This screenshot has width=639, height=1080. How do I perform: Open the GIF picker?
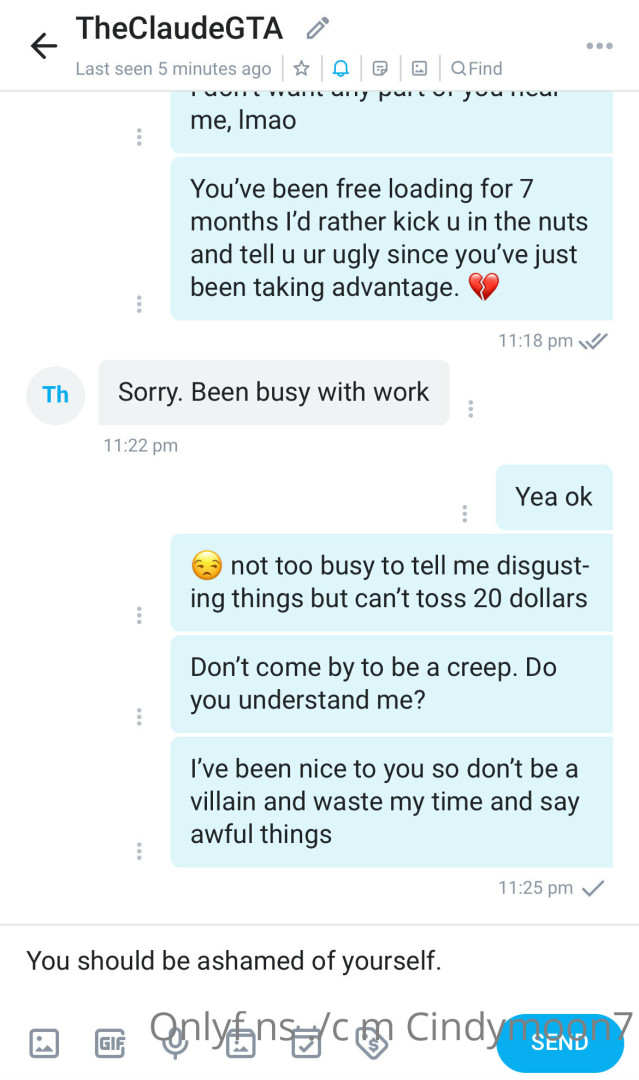point(109,1043)
